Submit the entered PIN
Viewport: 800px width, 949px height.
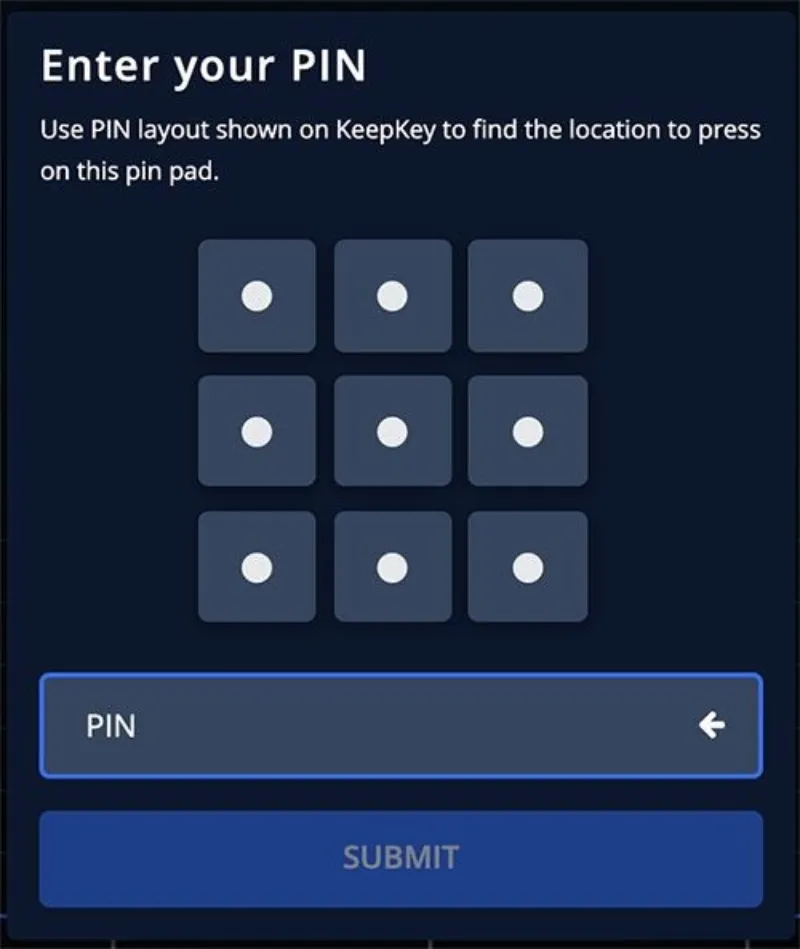point(400,858)
